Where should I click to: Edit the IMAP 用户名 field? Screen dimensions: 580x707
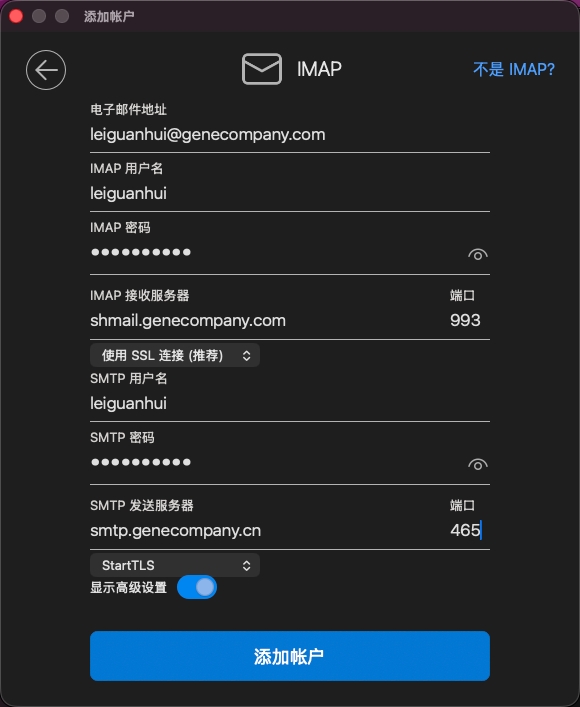tap(290, 193)
